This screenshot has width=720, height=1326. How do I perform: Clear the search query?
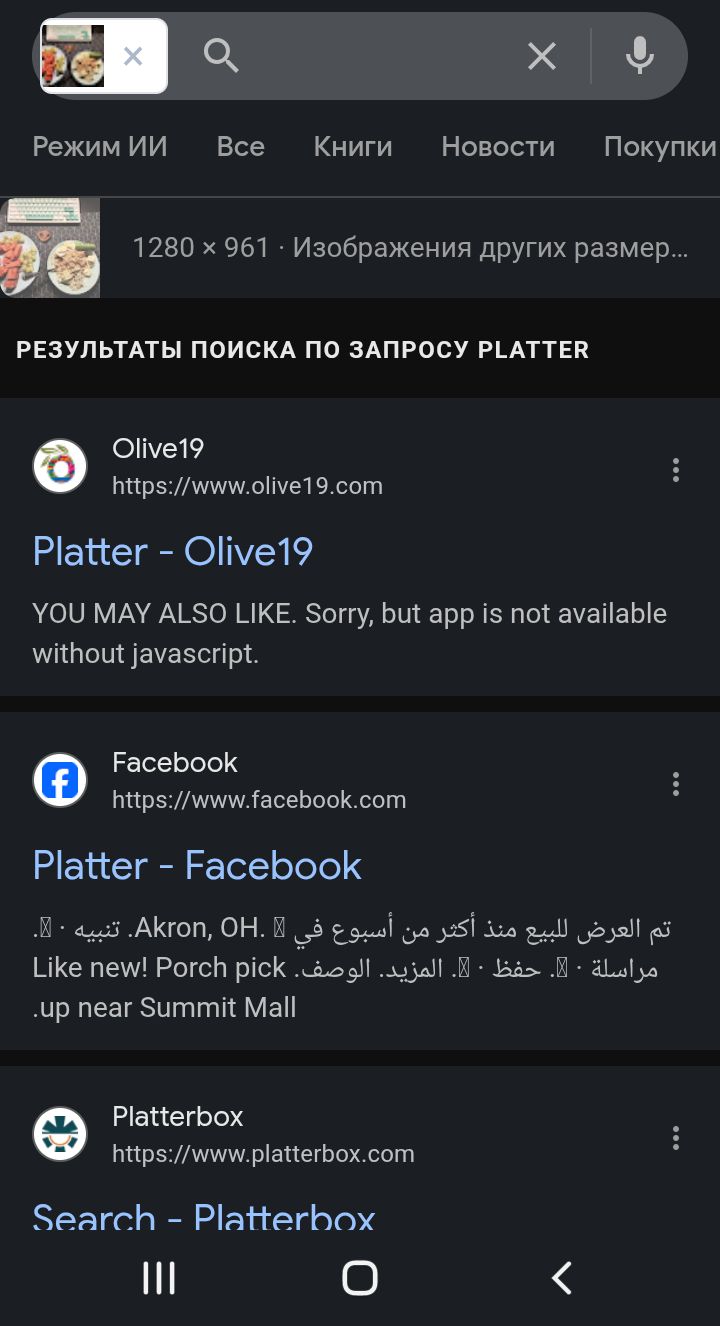pyautogui.click(x=541, y=56)
